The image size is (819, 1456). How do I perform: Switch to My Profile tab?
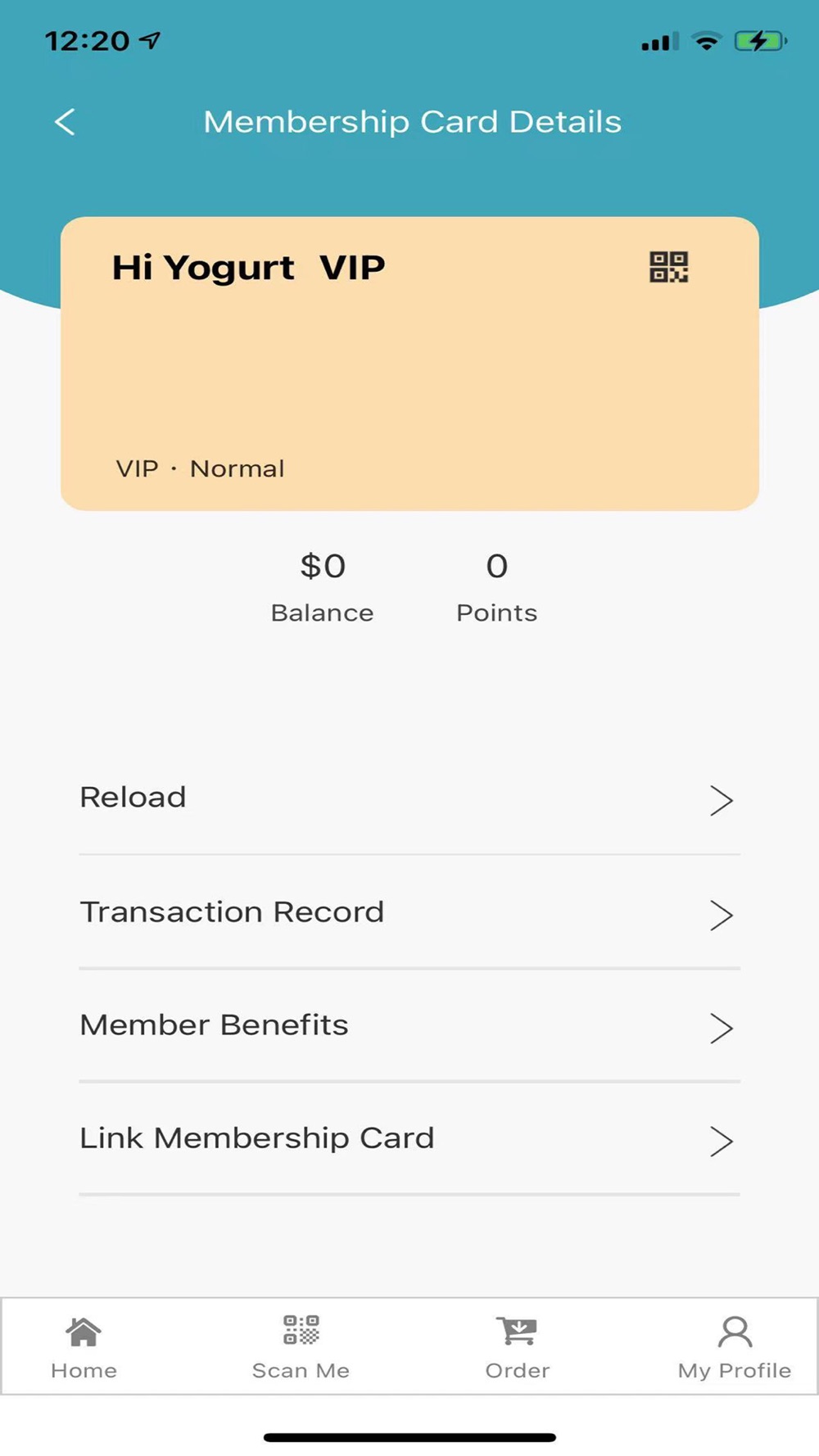pos(735,1346)
